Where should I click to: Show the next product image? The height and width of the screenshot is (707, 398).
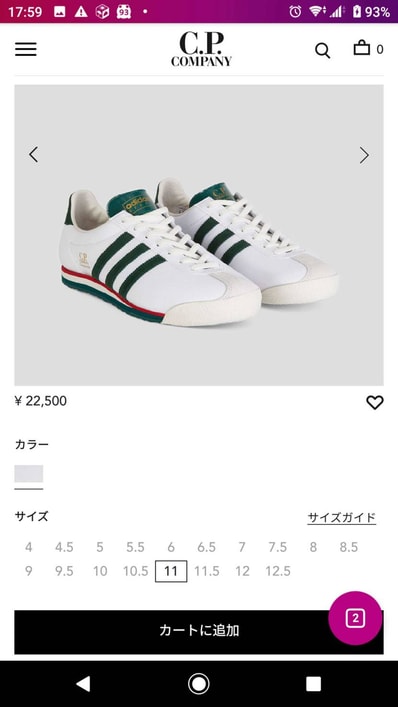(x=364, y=155)
